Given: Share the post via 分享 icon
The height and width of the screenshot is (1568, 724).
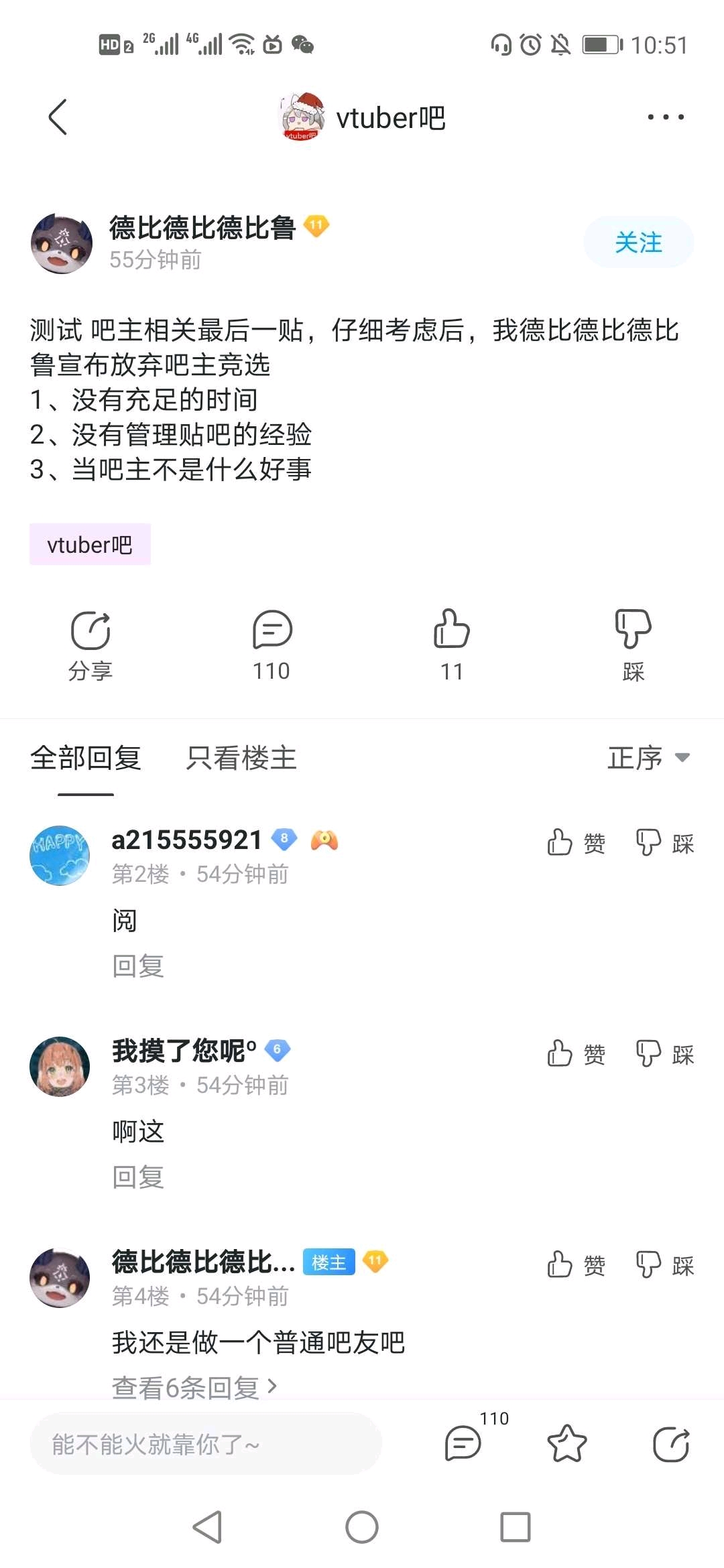Looking at the screenshot, I should pos(90,643).
